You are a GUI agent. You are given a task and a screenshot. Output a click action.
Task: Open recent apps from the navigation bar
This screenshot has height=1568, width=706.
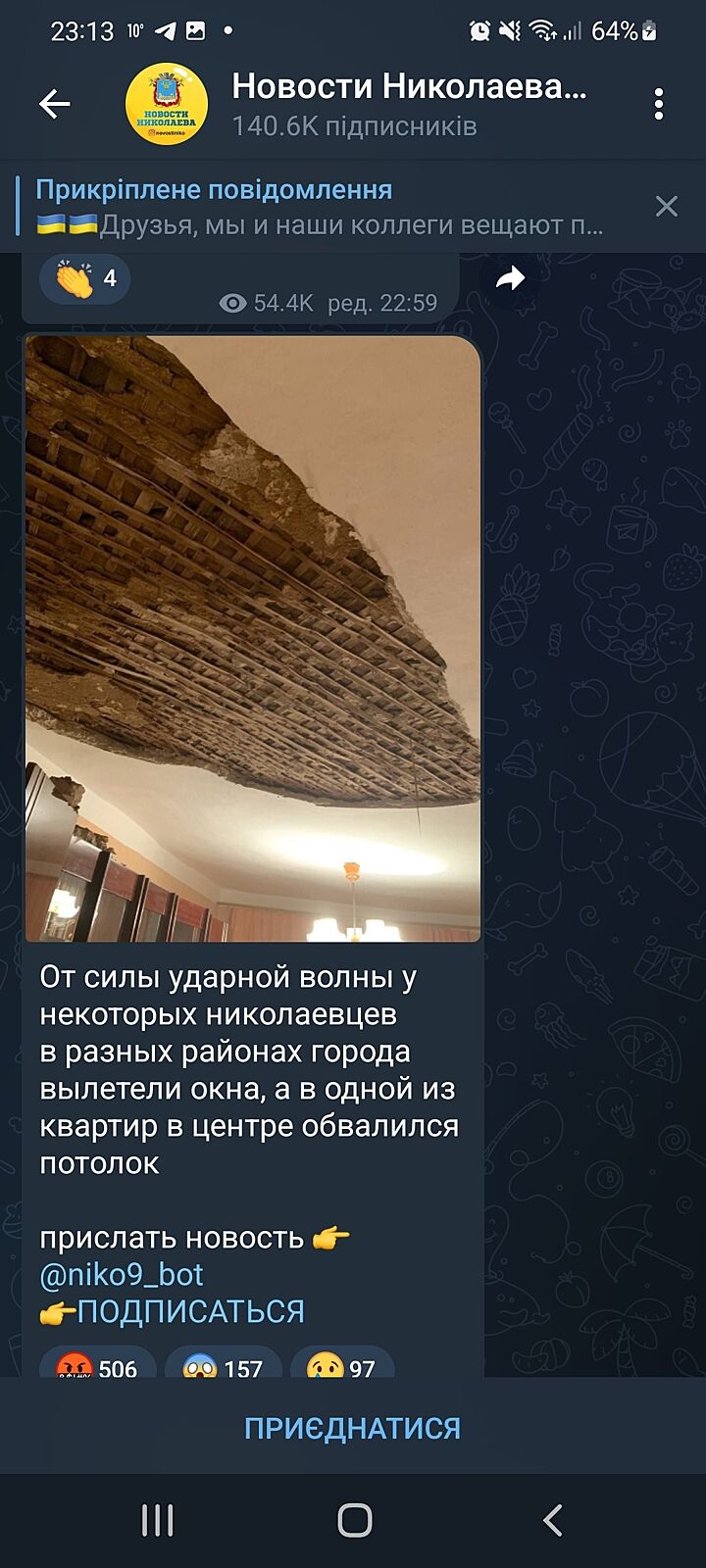(x=158, y=1520)
